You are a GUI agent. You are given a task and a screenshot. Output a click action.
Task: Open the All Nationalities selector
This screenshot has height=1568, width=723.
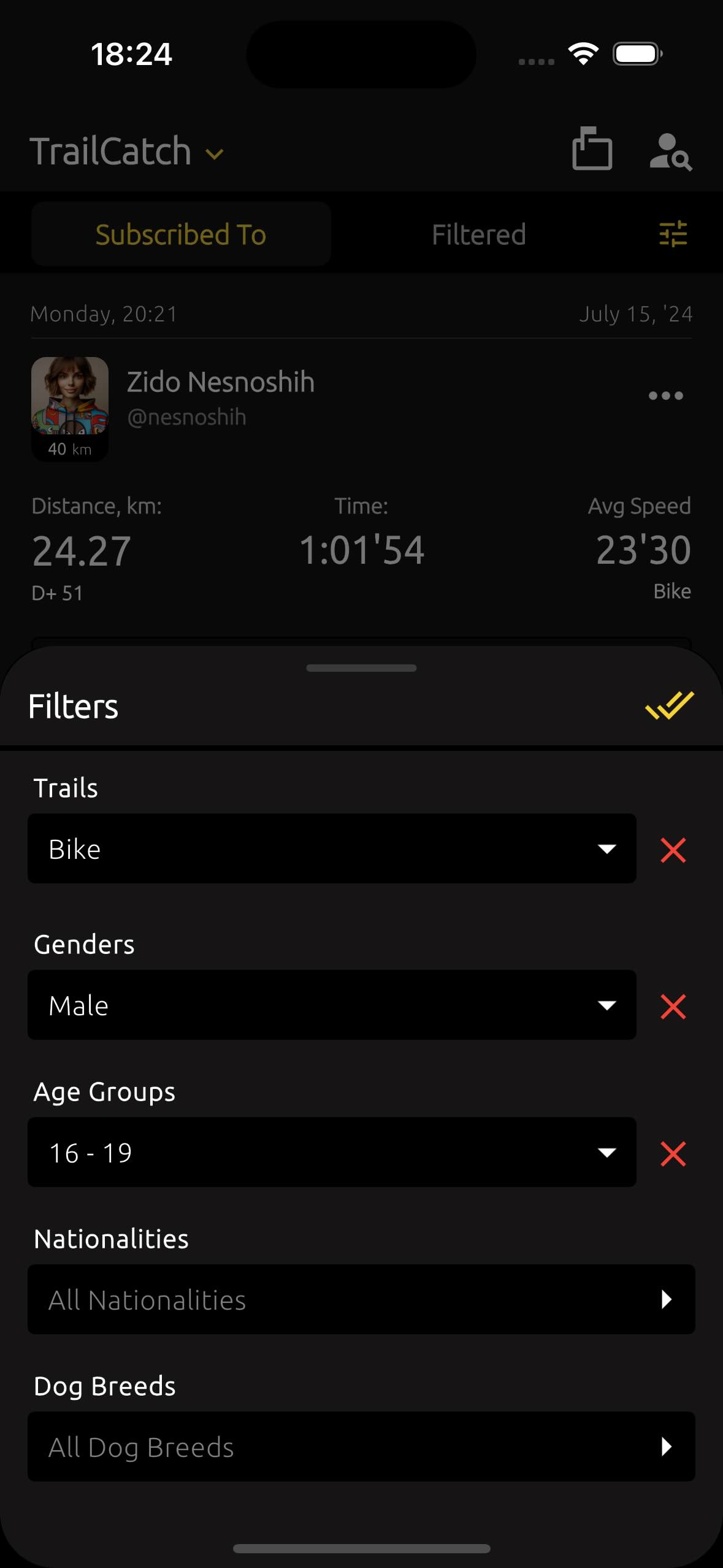[x=361, y=1299]
